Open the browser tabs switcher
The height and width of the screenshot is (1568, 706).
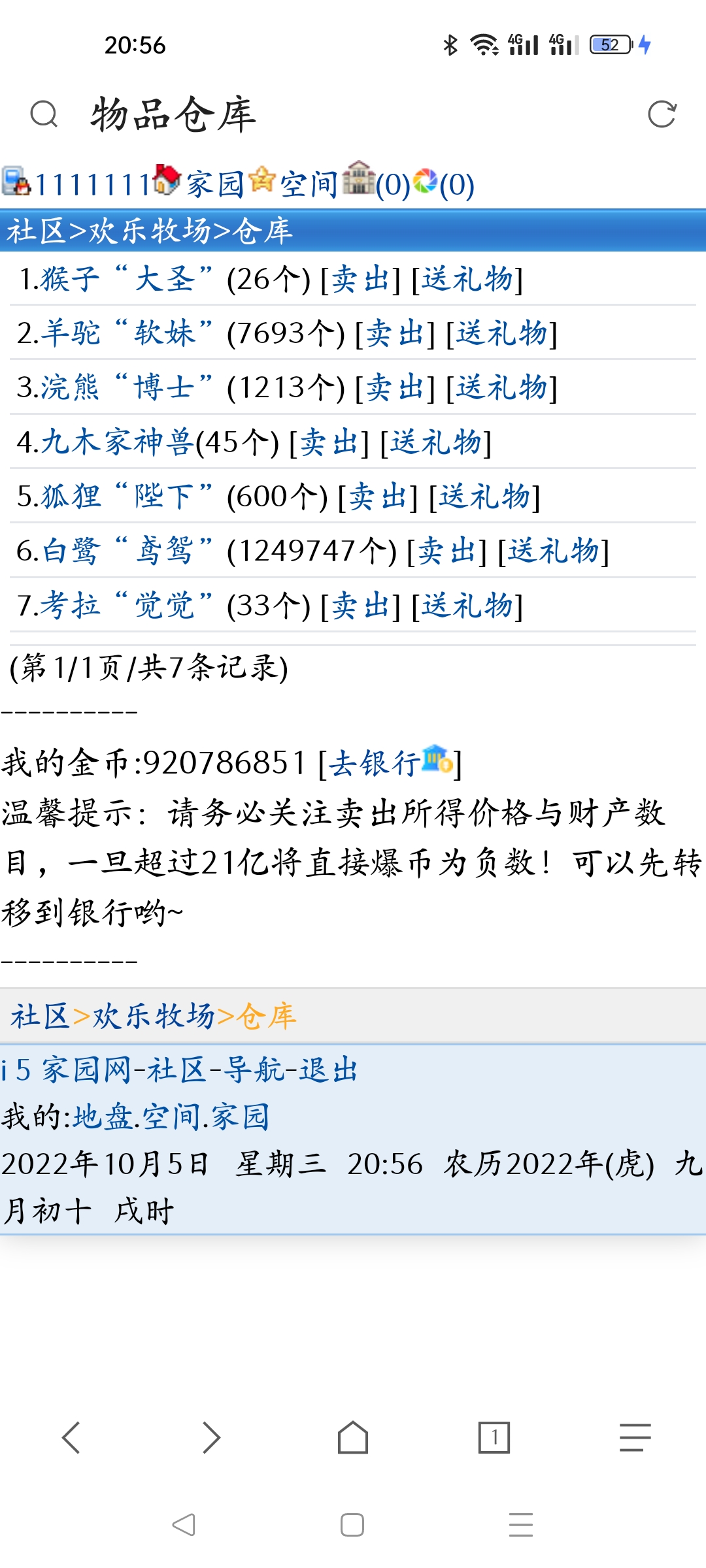tap(494, 1437)
